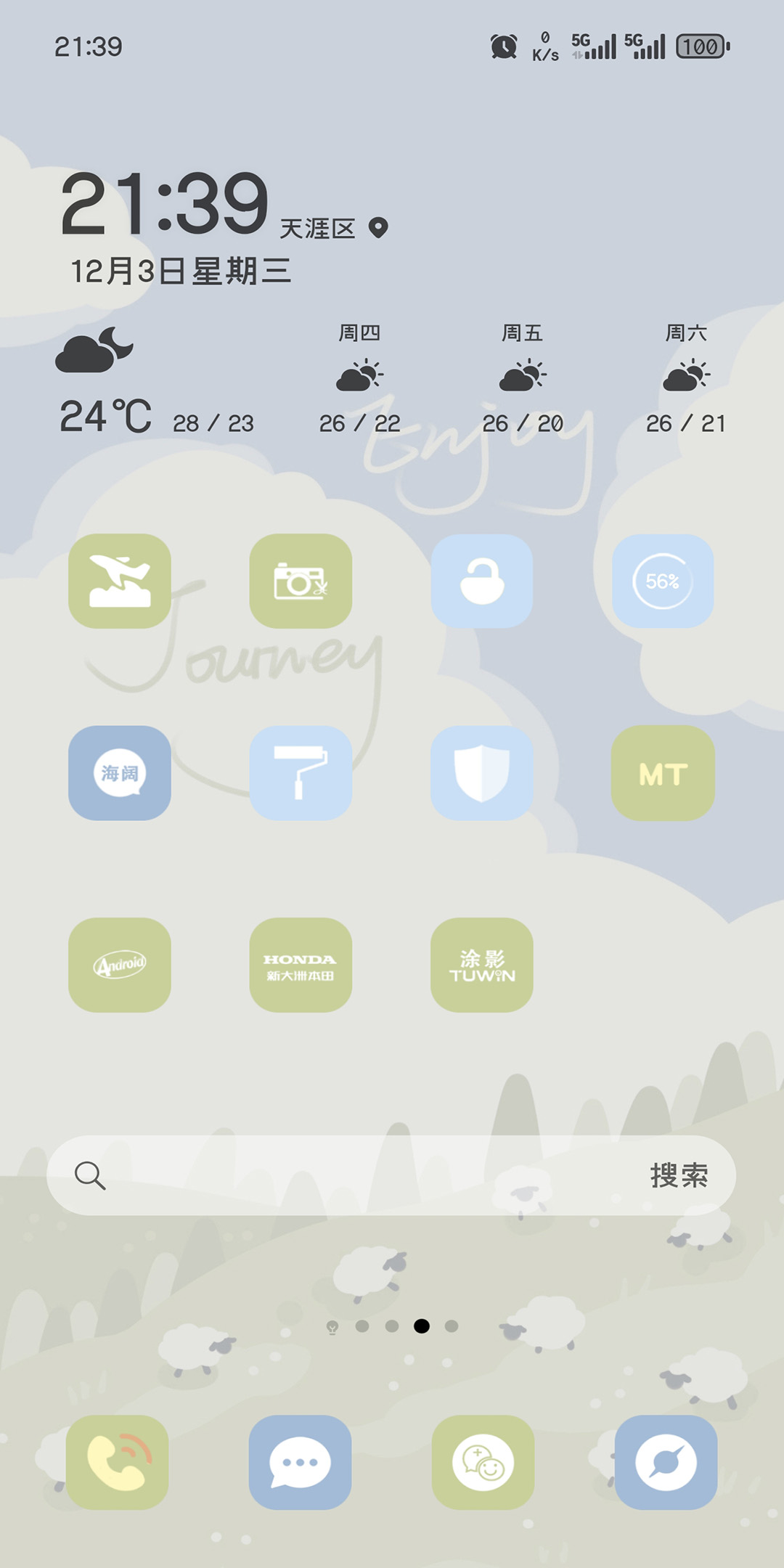The image size is (784, 1568).
Task: Tap the 搜索 search bar
Action: coord(391,1175)
